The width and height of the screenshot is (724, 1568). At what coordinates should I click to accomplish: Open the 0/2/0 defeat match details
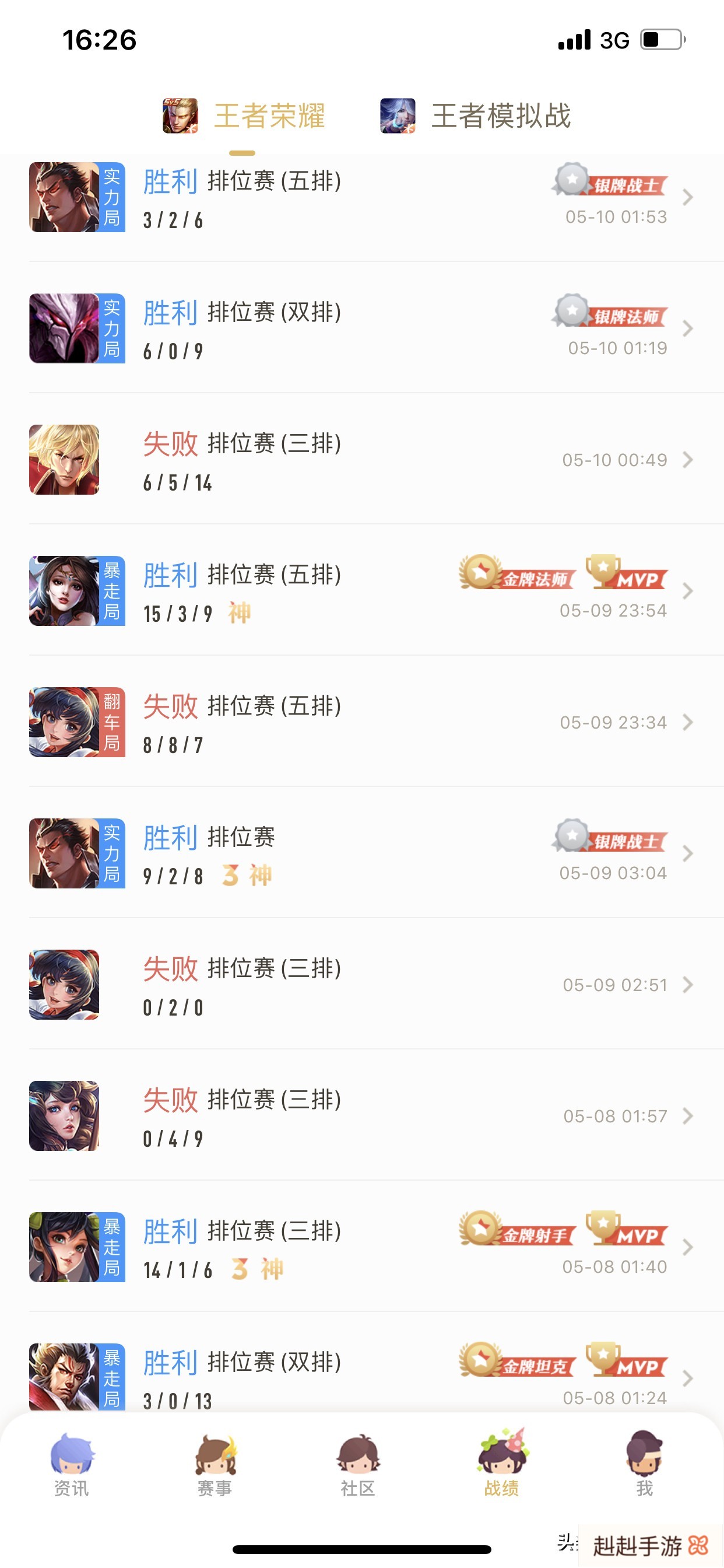click(361, 985)
